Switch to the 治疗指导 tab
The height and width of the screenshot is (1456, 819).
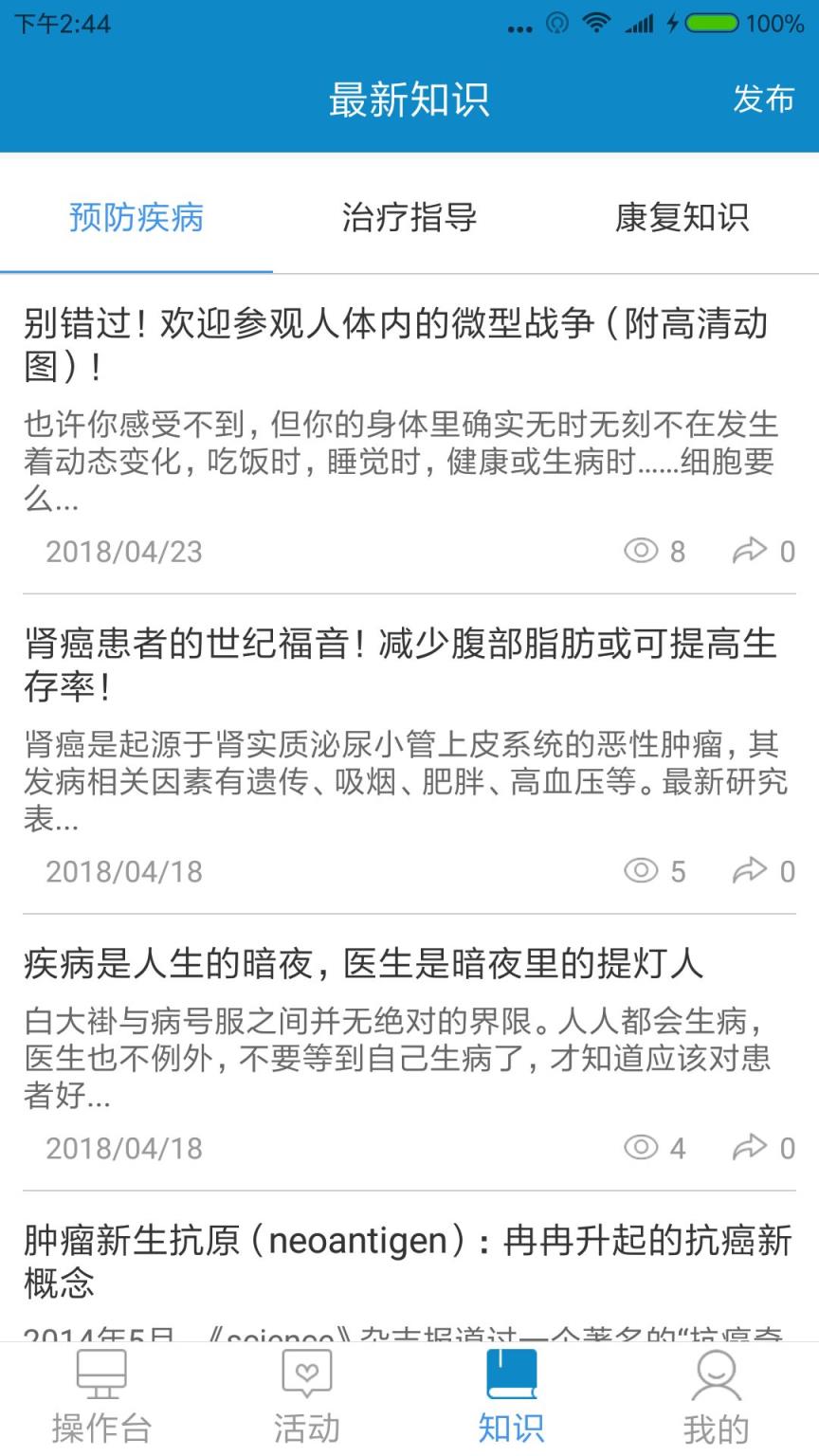click(x=411, y=218)
